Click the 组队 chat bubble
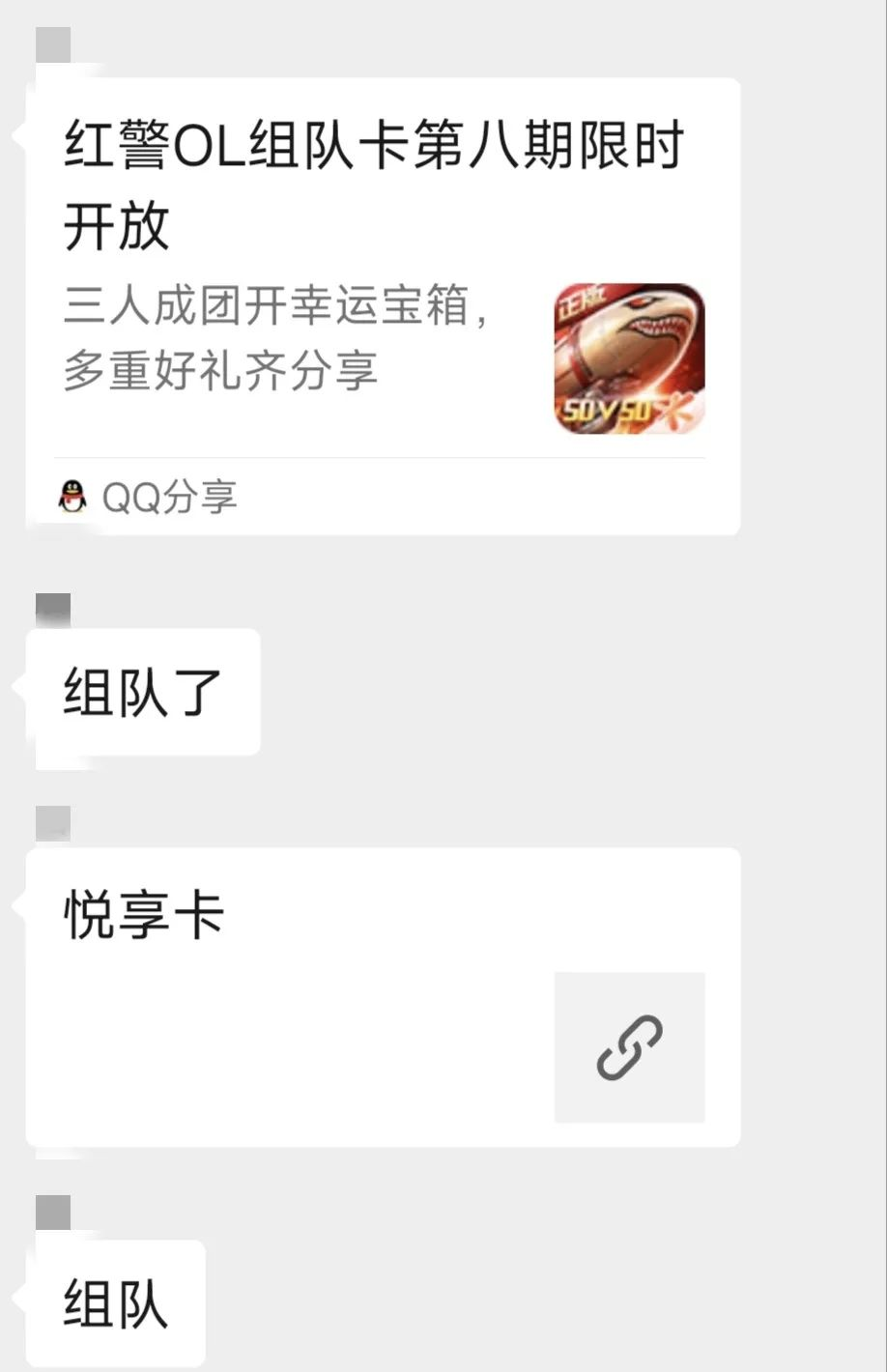This screenshot has width=887, height=1372. pos(114,1304)
